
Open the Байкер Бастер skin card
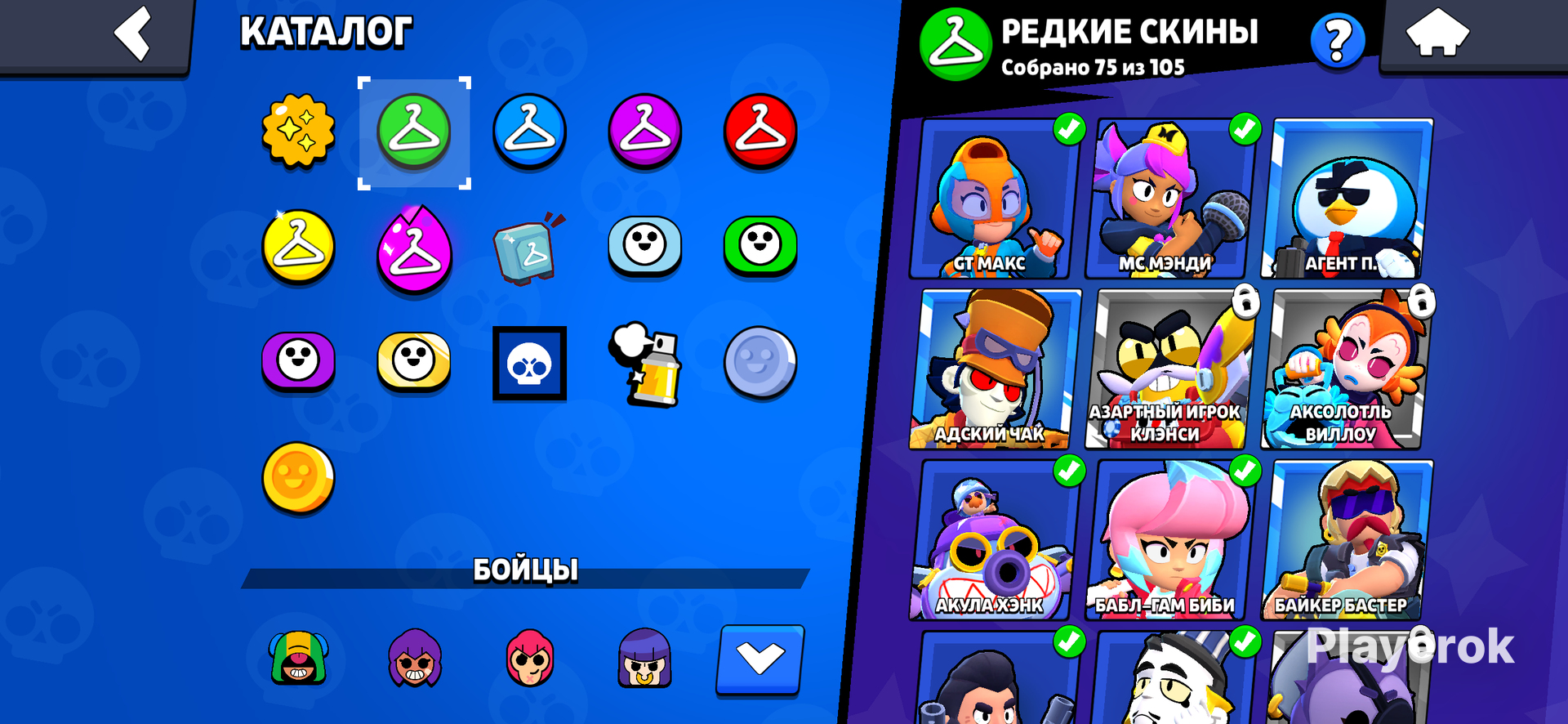1343,539
